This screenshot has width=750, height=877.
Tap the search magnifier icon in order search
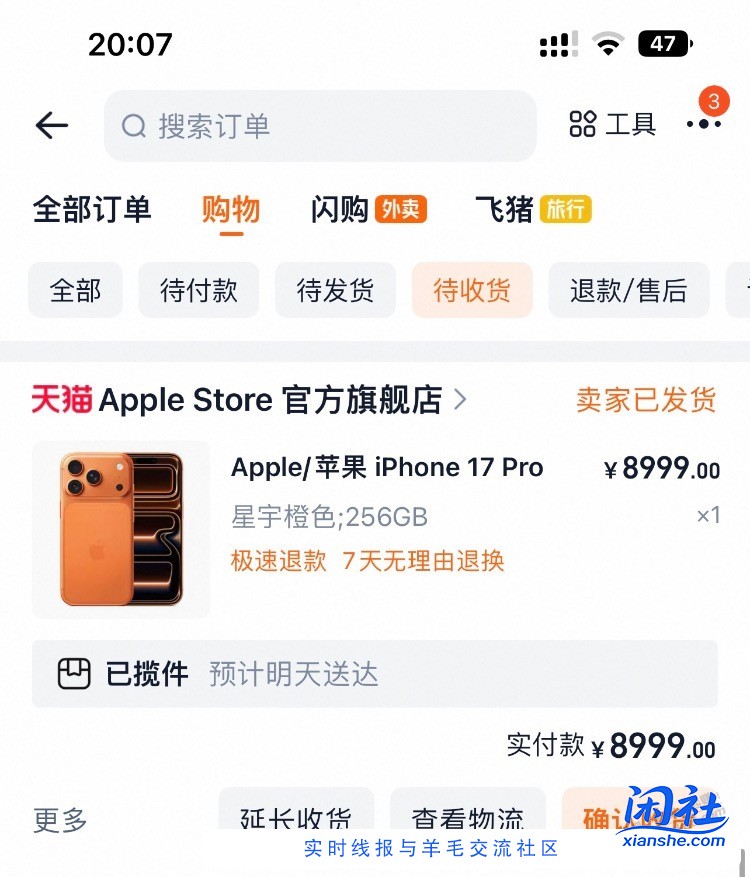(x=134, y=126)
